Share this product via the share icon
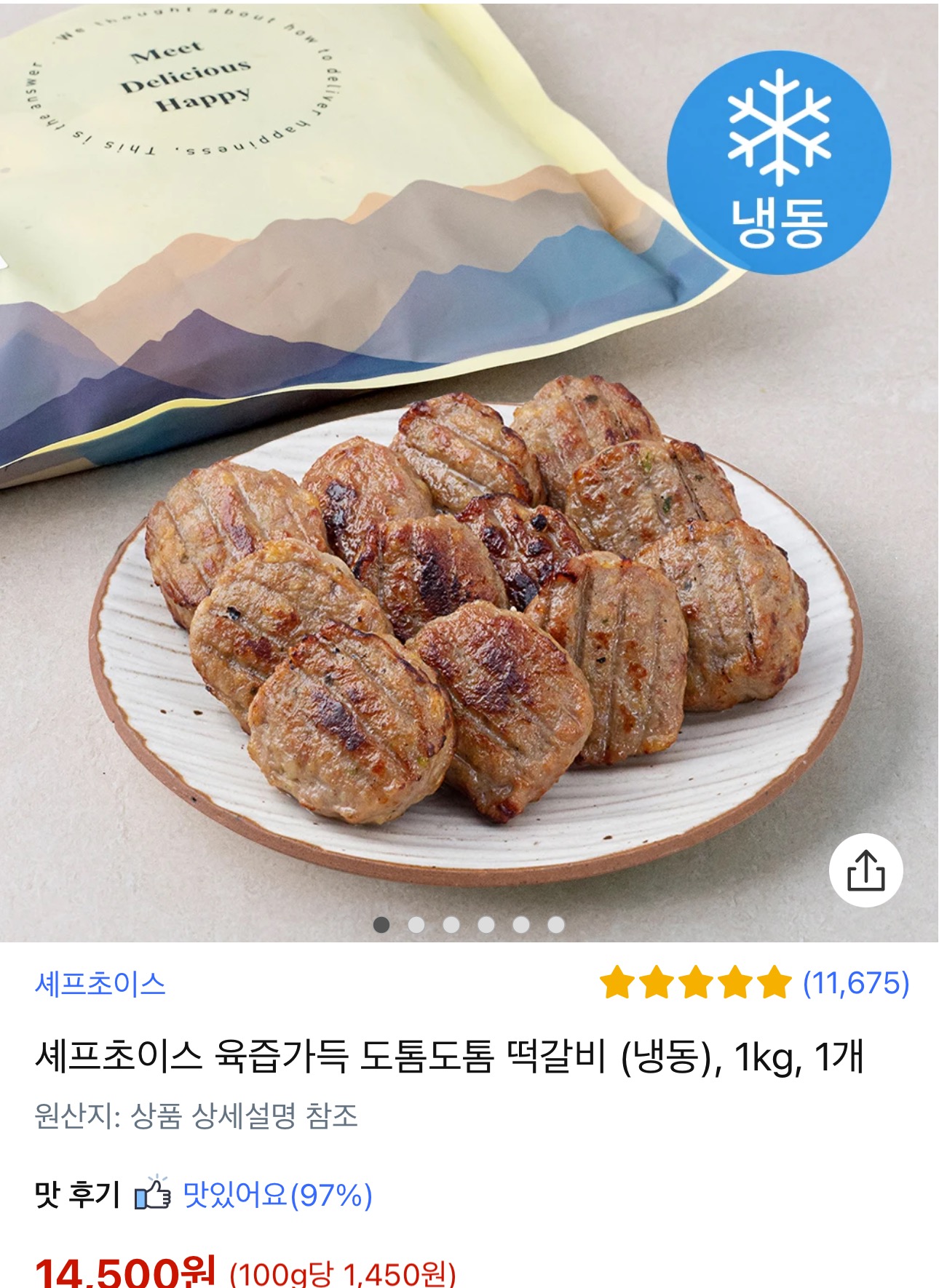The image size is (939, 1288). click(865, 870)
